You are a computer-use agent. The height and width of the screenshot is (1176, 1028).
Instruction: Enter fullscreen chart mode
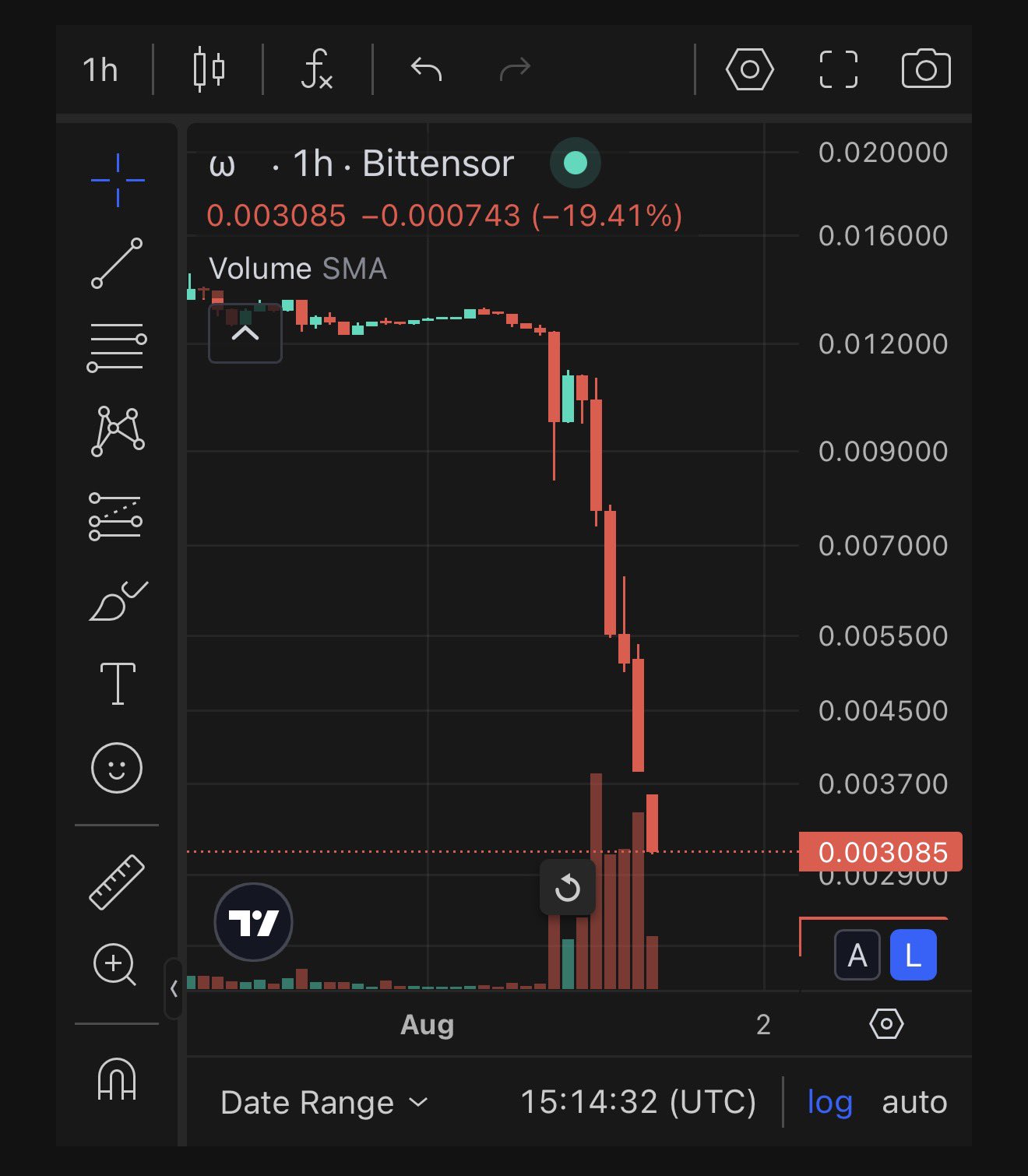(x=839, y=70)
